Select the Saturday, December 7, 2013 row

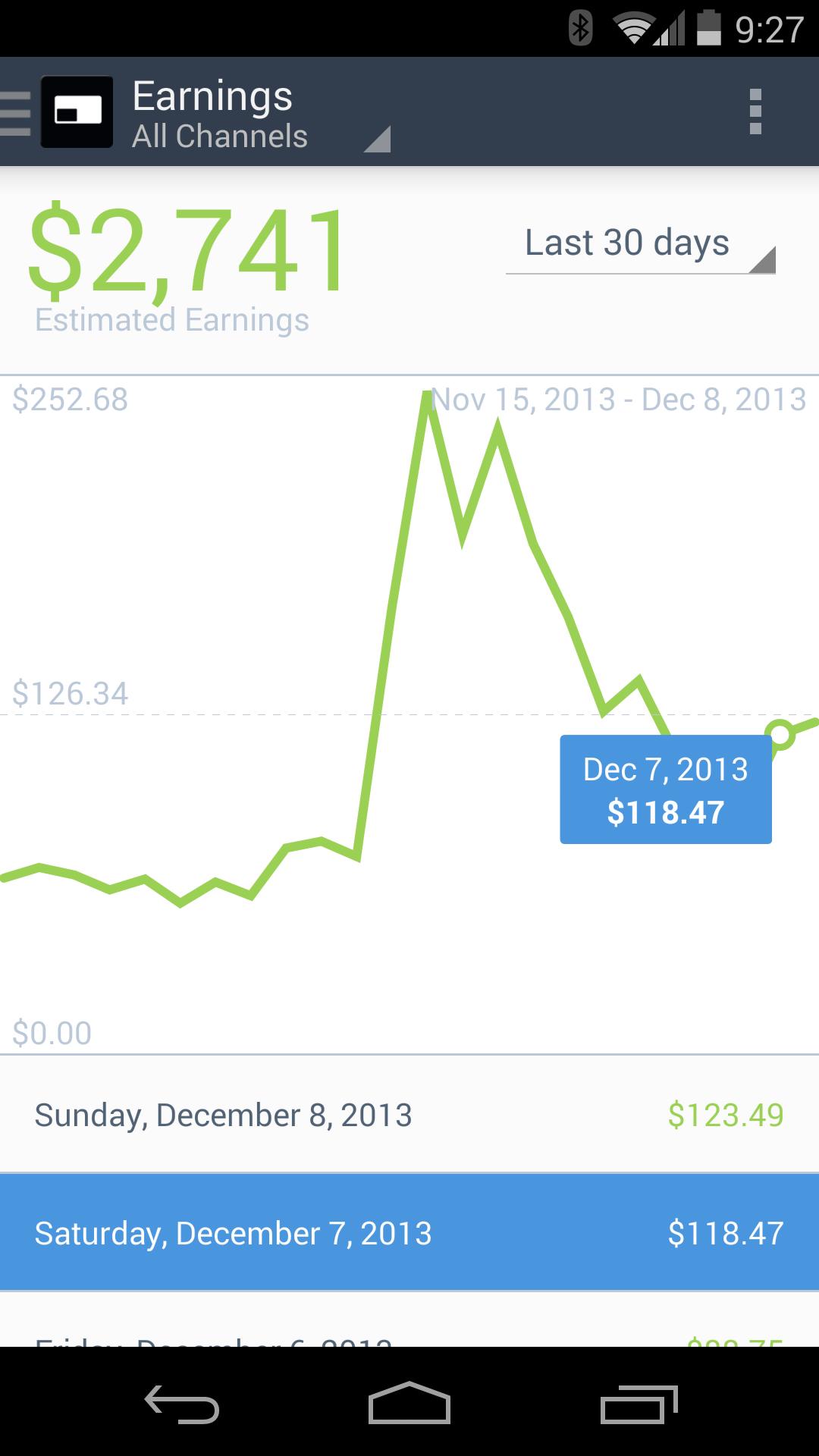click(x=409, y=1233)
